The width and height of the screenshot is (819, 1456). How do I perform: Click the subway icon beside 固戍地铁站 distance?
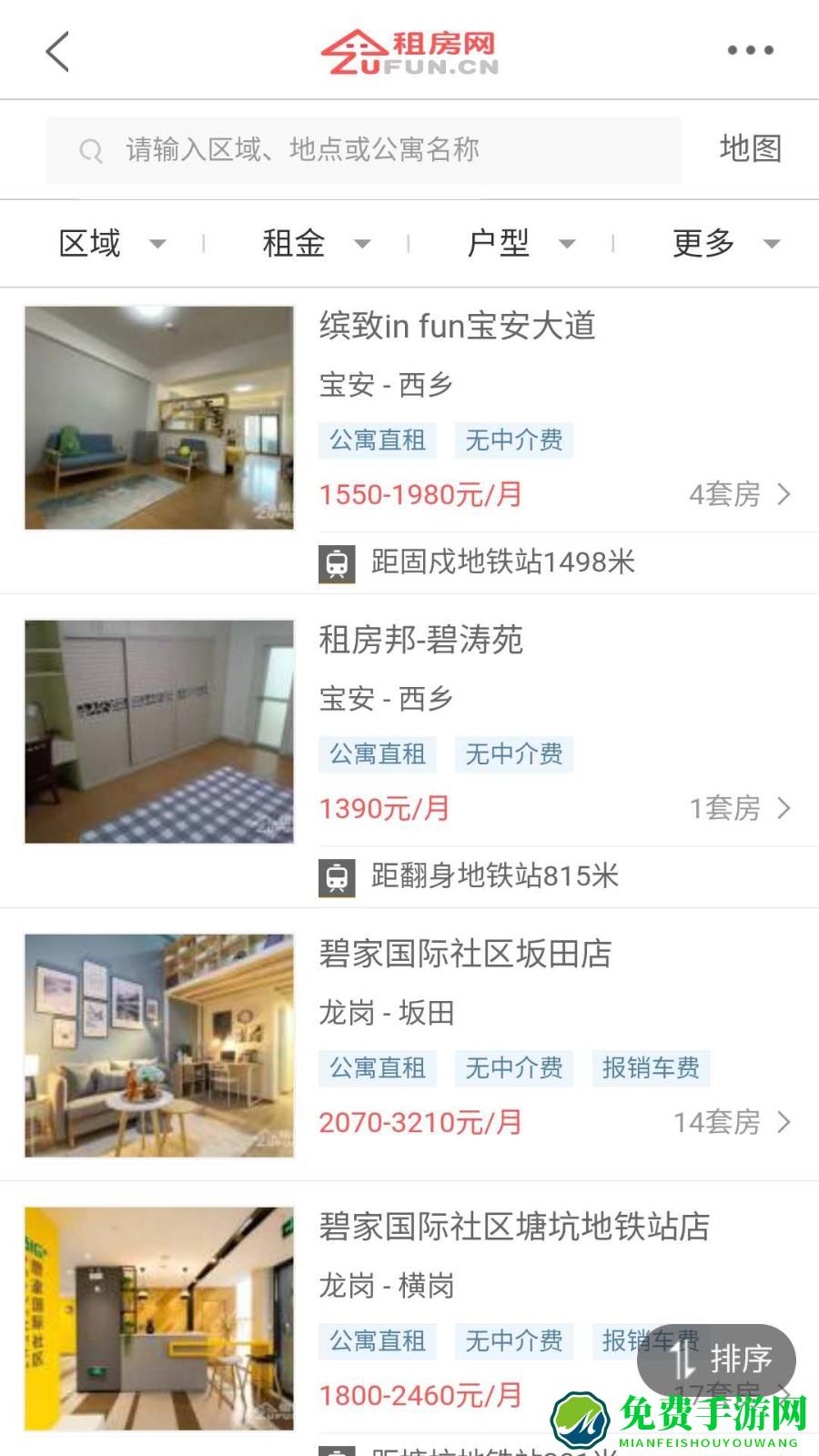click(338, 563)
